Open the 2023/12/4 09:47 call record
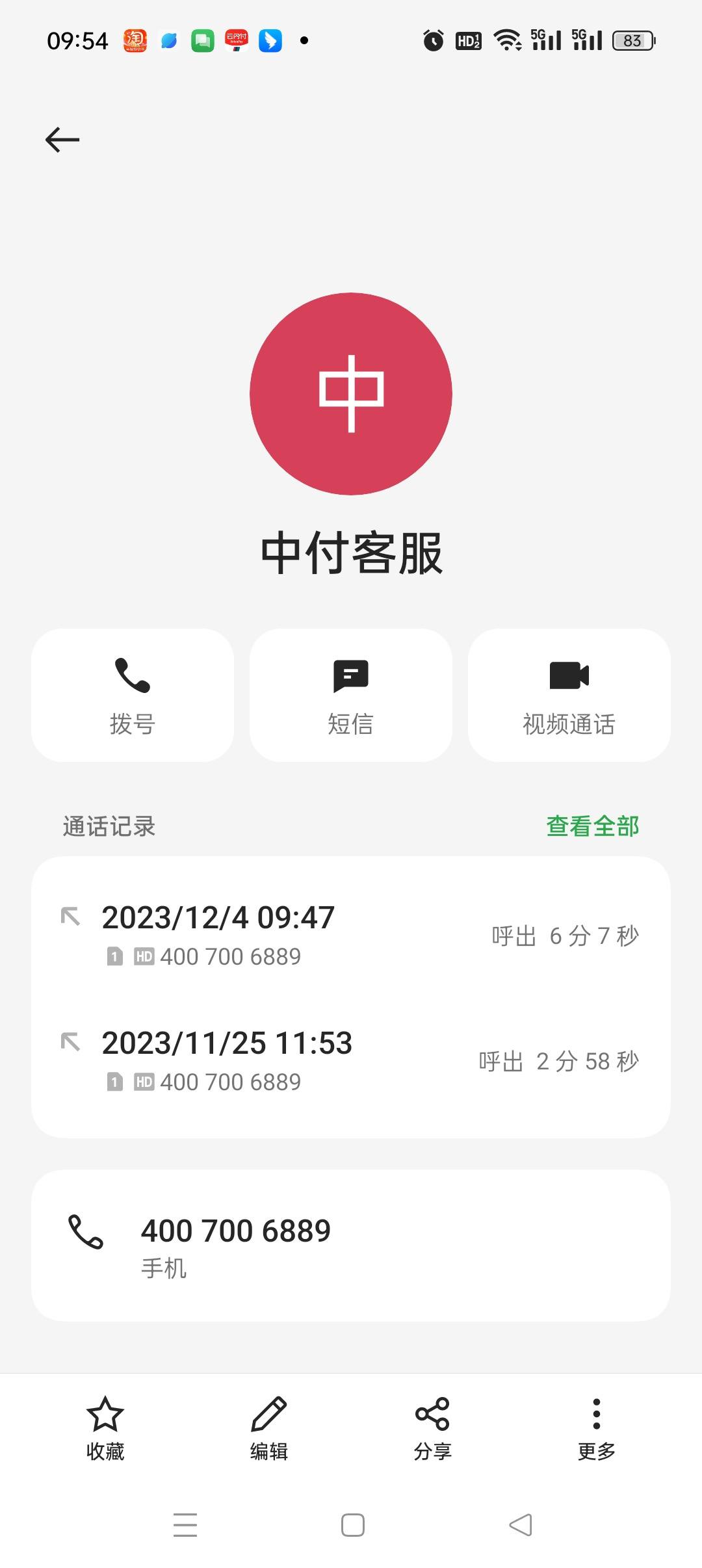The height and width of the screenshot is (1568, 702). (351, 935)
